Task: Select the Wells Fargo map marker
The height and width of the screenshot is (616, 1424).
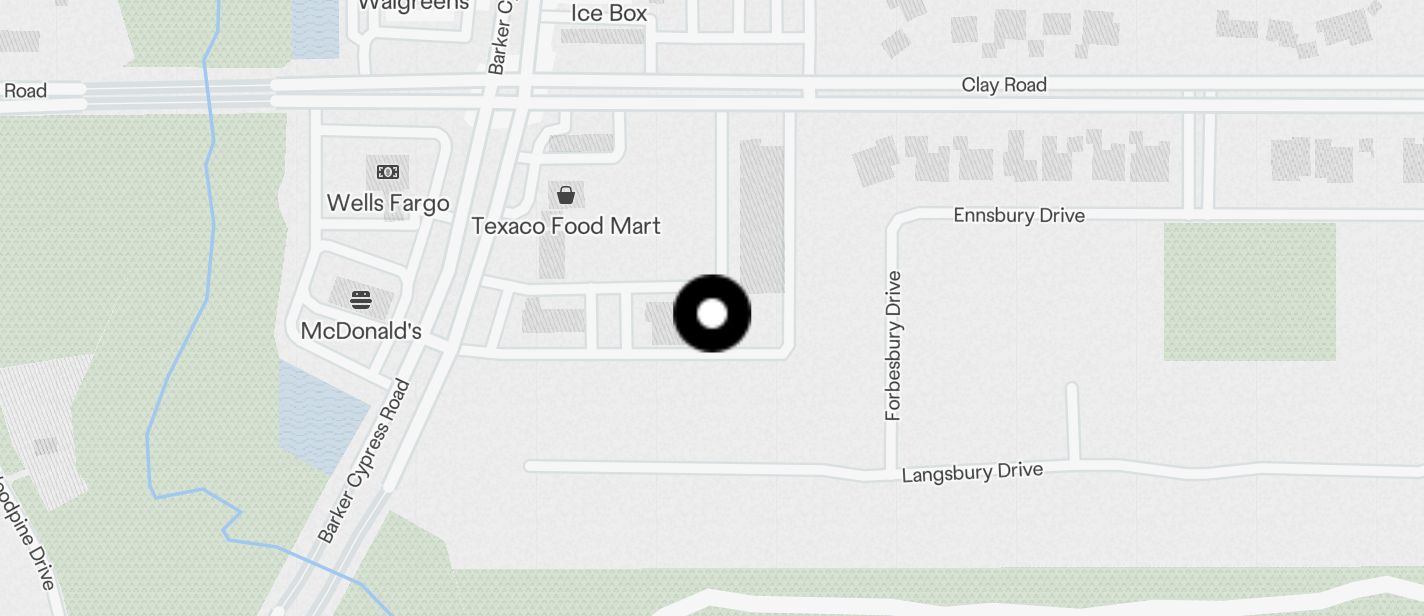Action: pos(388,173)
